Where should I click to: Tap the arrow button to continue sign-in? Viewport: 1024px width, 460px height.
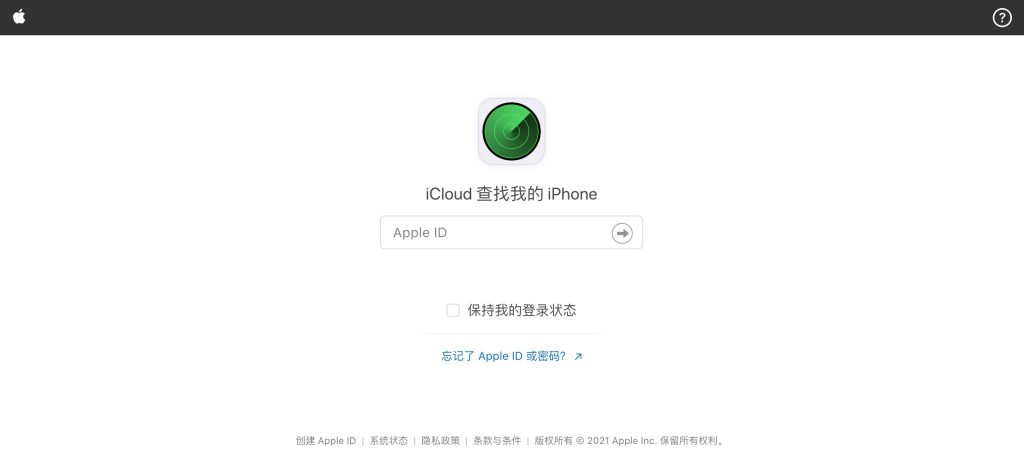coord(622,233)
